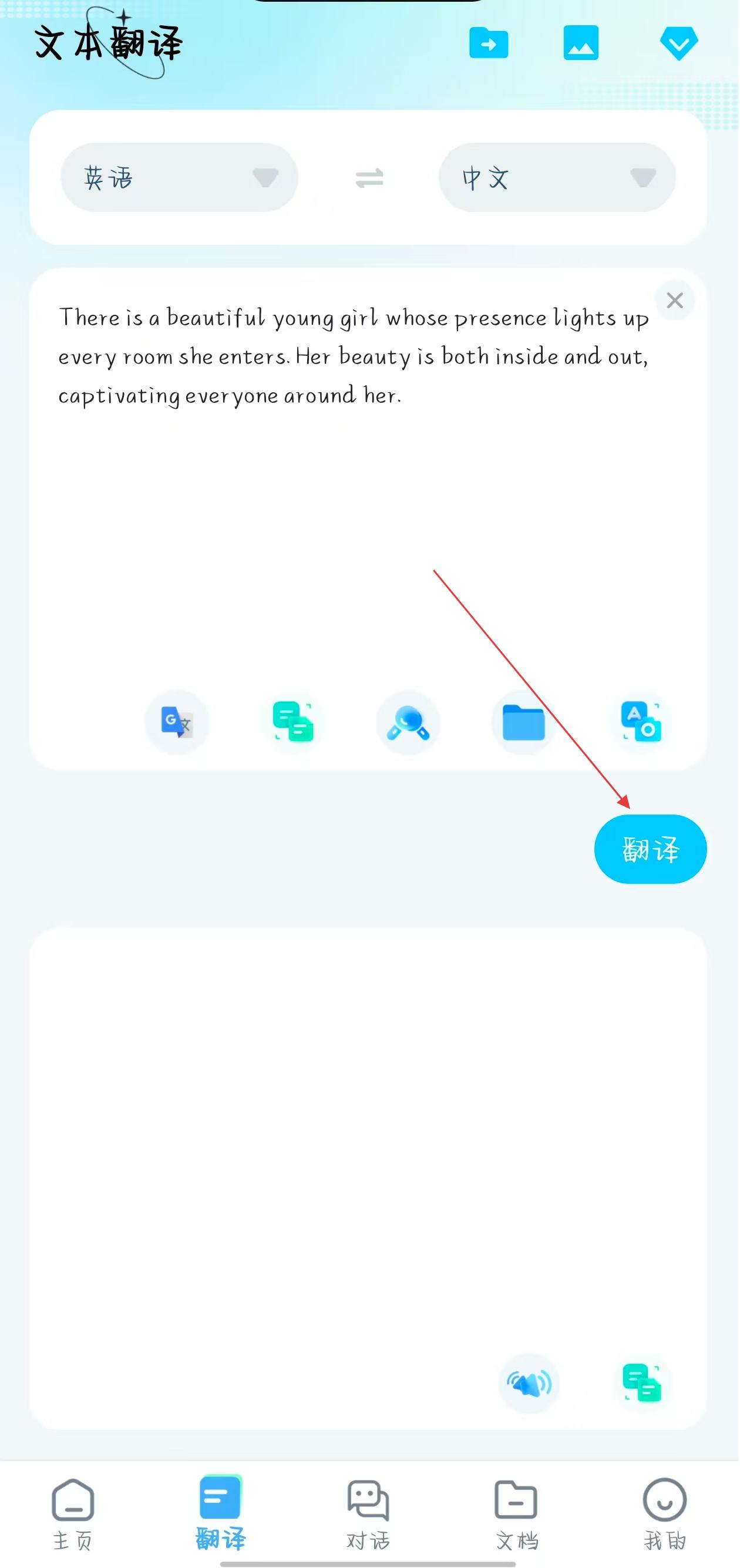The height and width of the screenshot is (1568, 740).
Task: Tap the diamond VIP icon
Action: (x=678, y=43)
